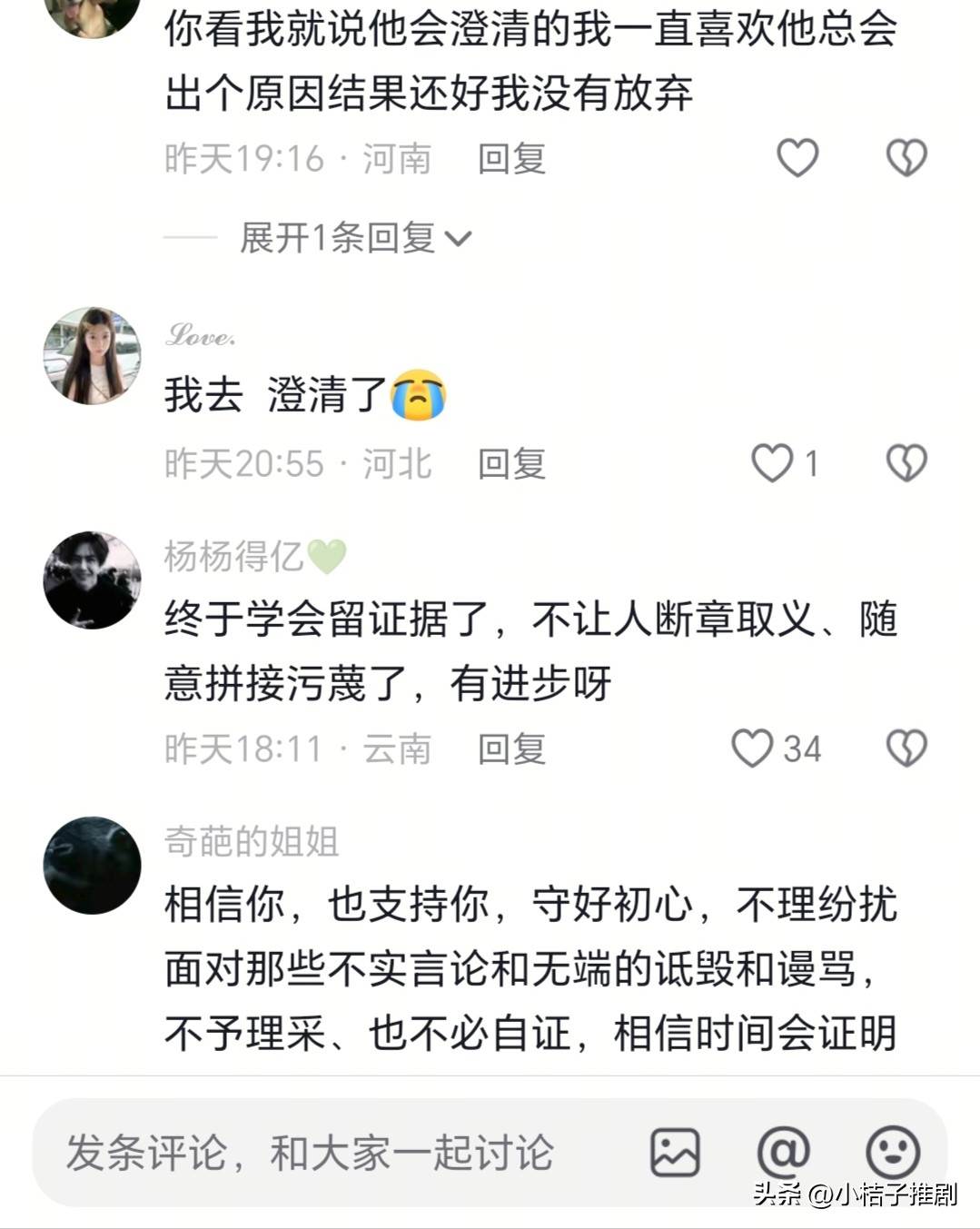
Task: Dislike the 我去 澄清了 comment
Action: tap(906, 463)
